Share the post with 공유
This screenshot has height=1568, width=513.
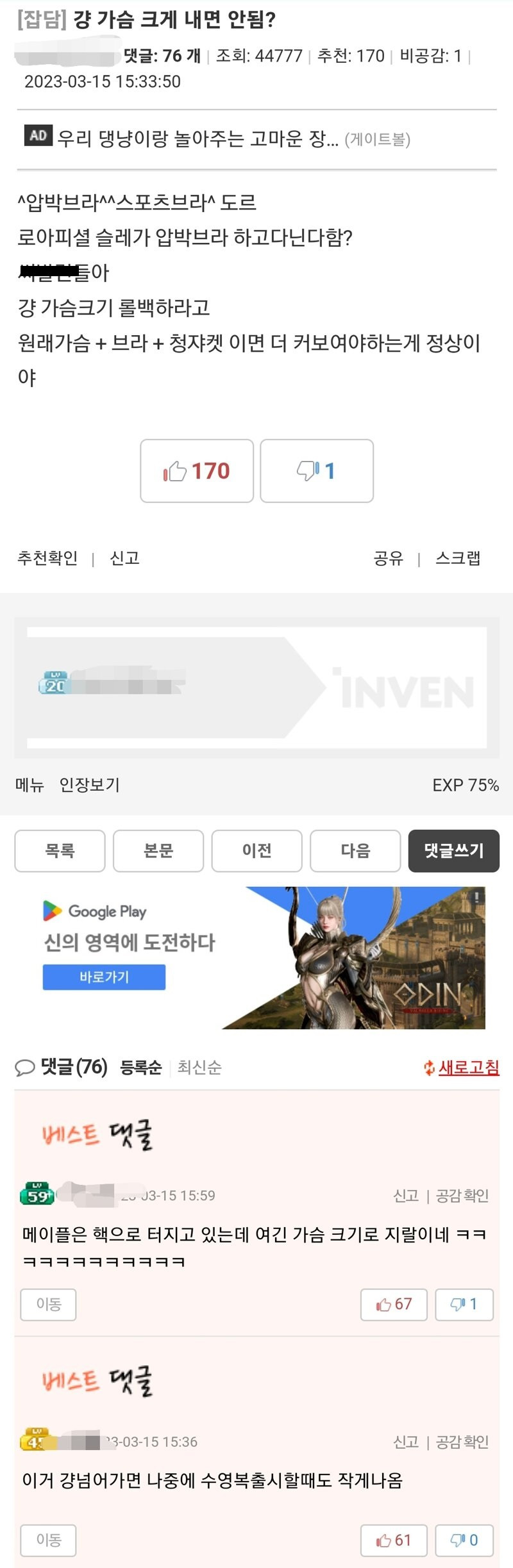389,558
